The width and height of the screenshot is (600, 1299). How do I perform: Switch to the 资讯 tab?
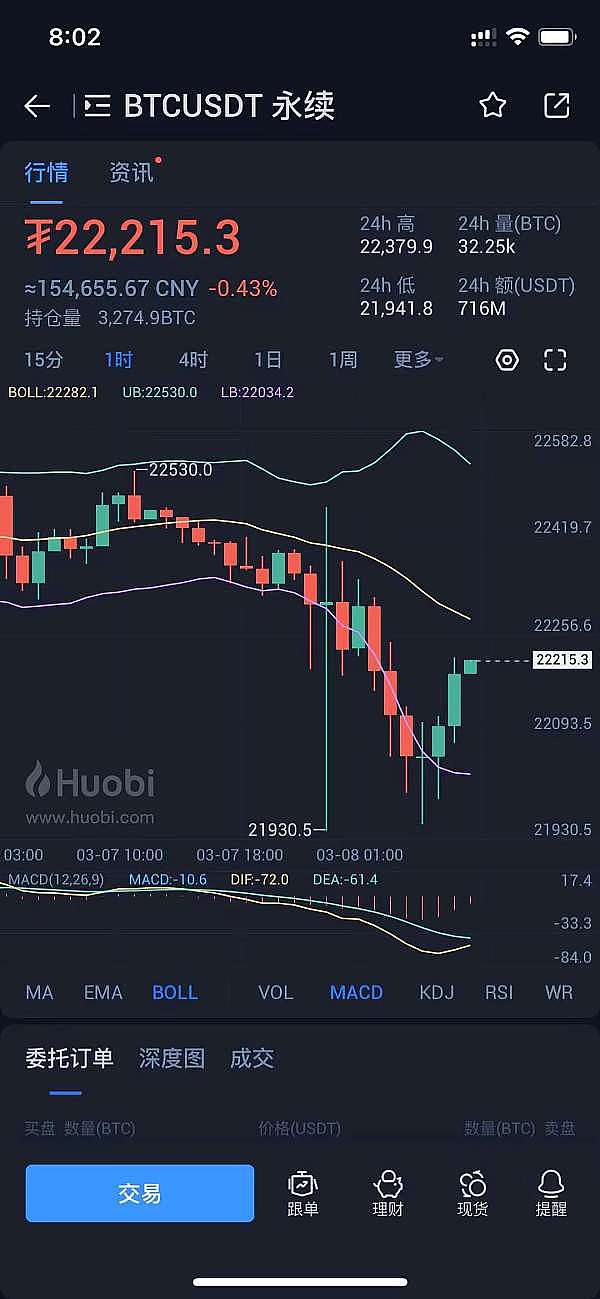coord(132,172)
